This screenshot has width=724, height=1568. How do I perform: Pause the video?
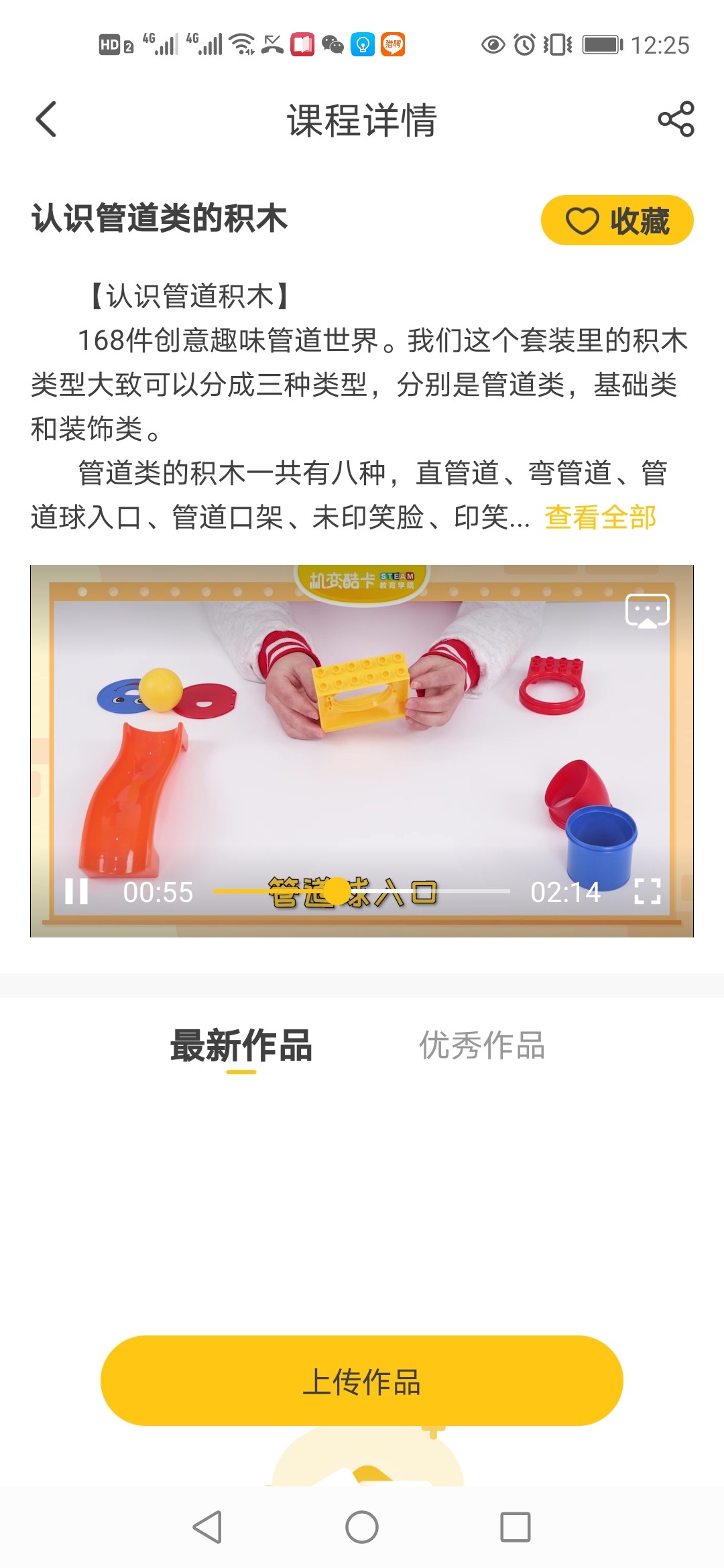[x=76, y=891]
